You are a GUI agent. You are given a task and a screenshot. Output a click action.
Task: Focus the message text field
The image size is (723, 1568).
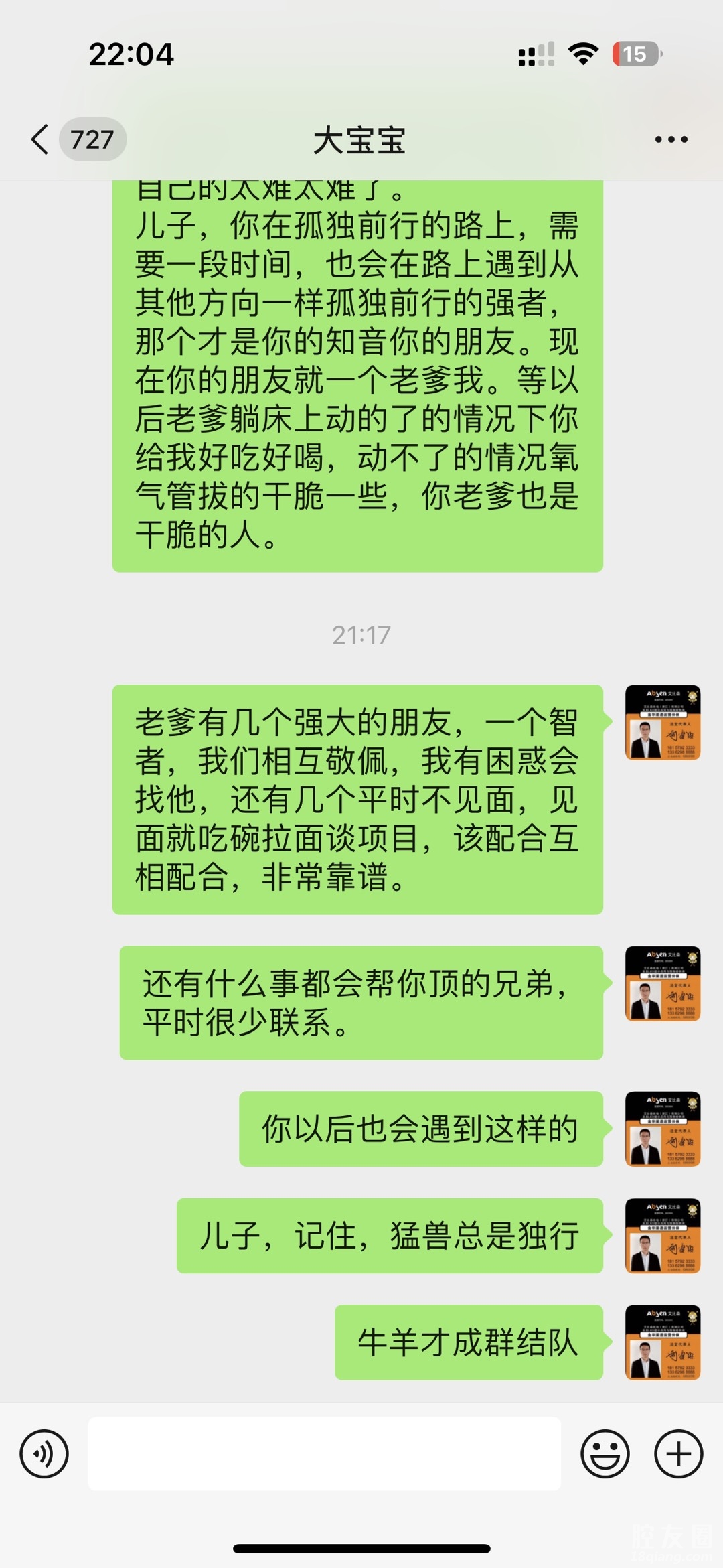click(324, 1454)
